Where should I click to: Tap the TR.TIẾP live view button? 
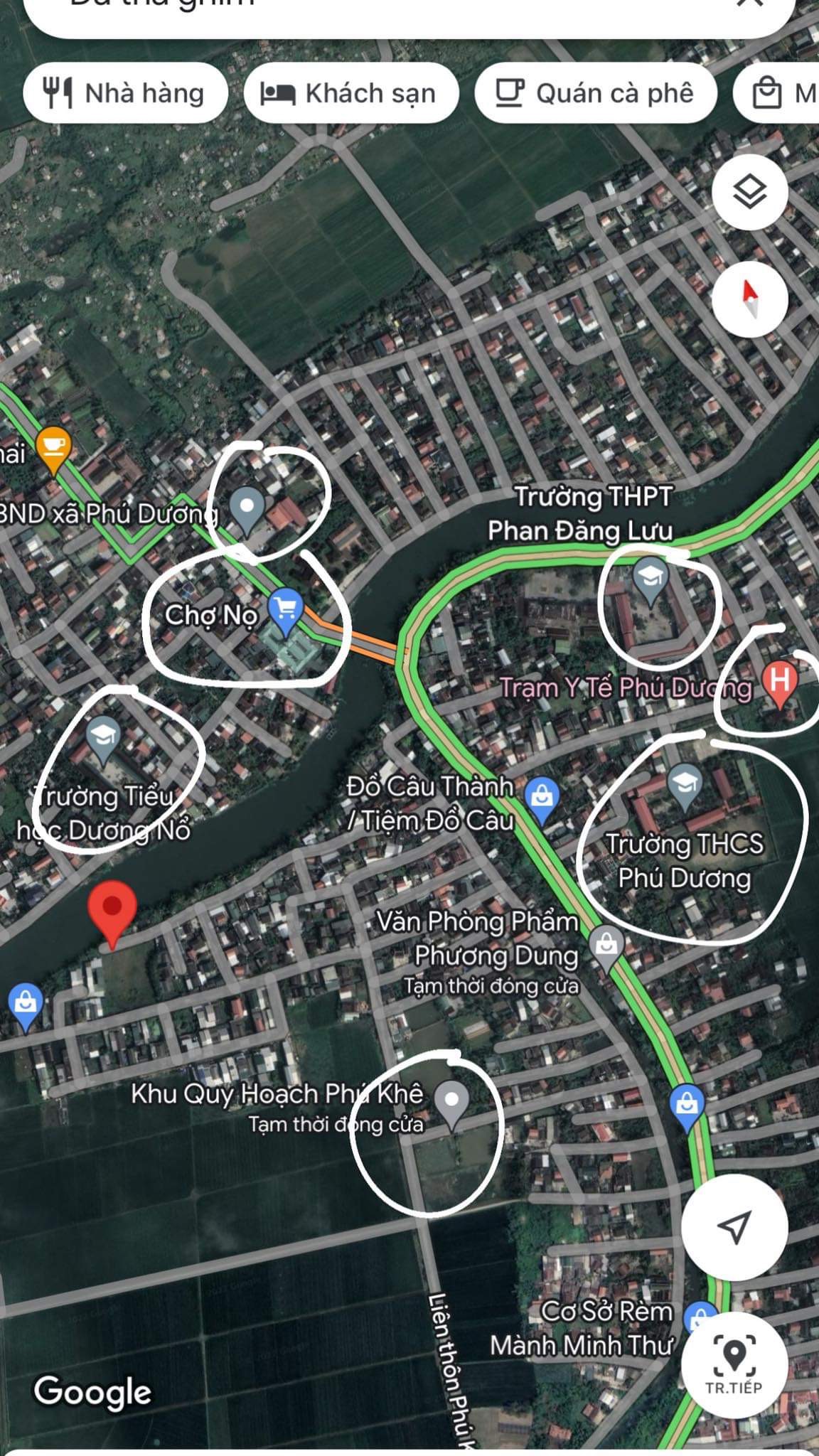point(734,1366)
